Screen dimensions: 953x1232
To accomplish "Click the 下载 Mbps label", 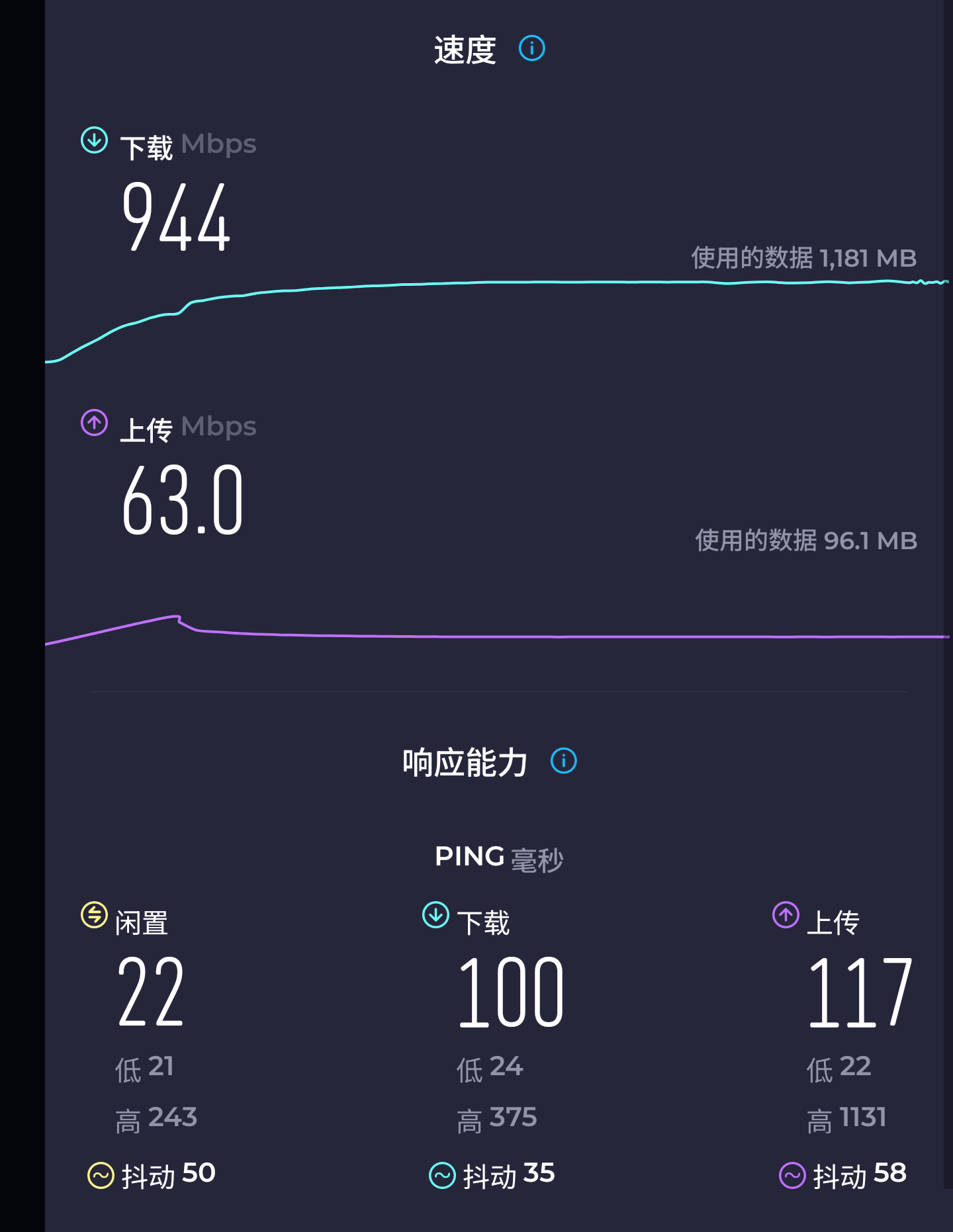I will (x=187, y=143).
